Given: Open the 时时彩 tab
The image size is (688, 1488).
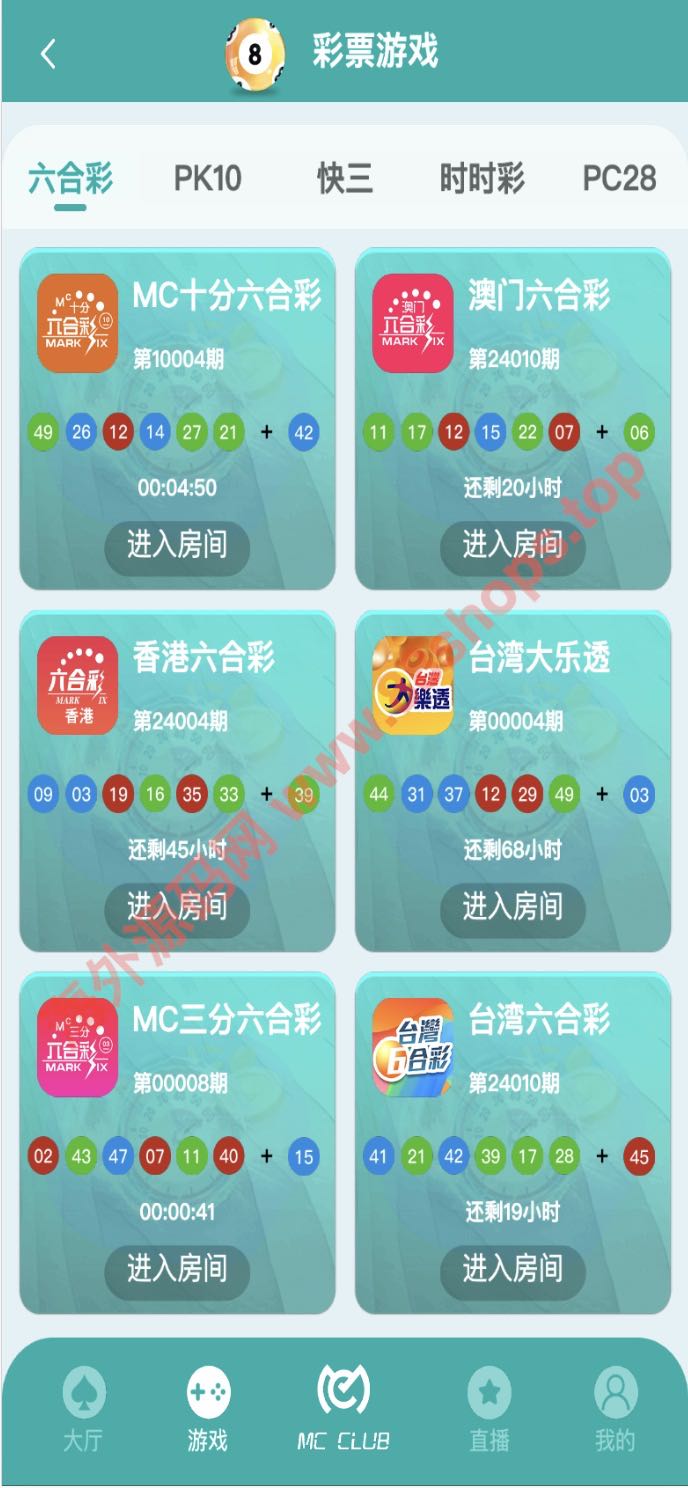Looking at the screenshot, I should click(482, 178).
